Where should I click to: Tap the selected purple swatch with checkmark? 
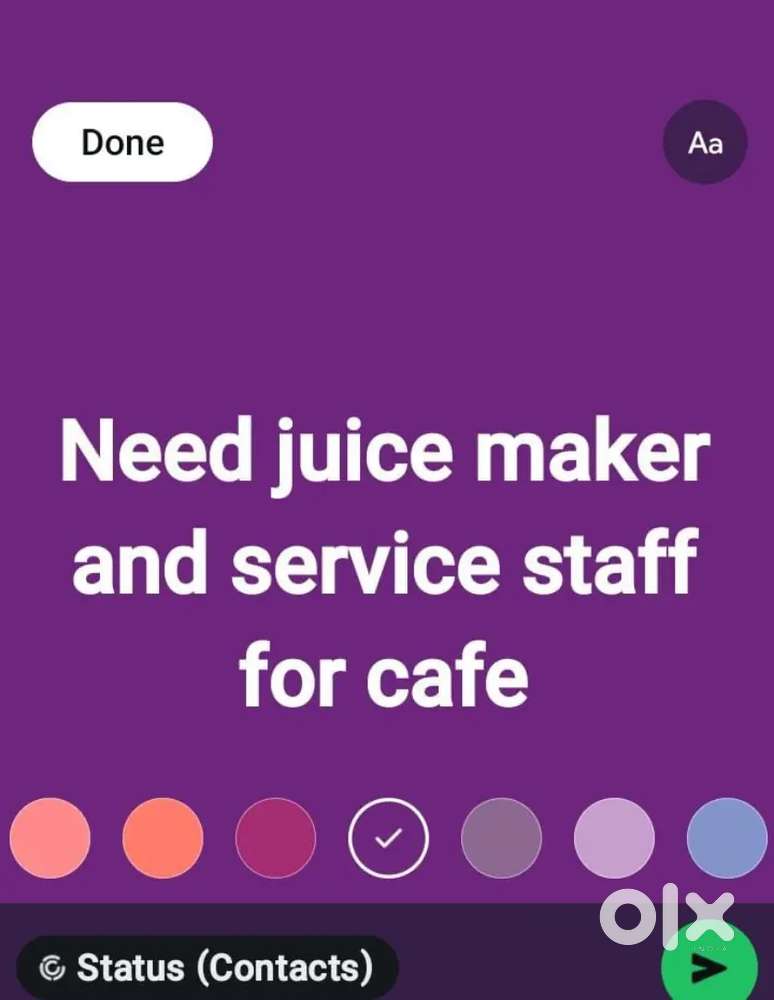tap(389, 838)
